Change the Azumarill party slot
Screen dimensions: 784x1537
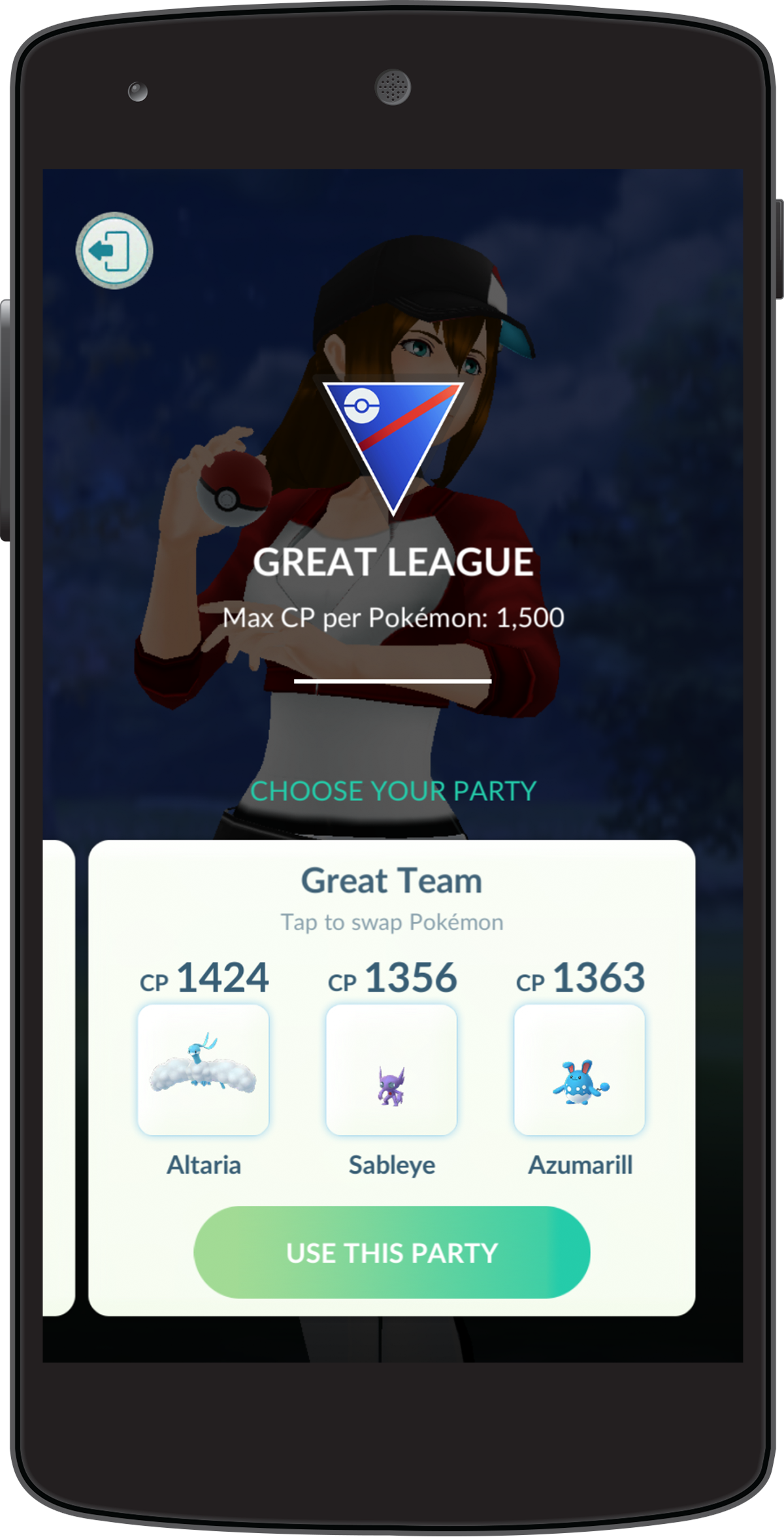point(580,1070)
